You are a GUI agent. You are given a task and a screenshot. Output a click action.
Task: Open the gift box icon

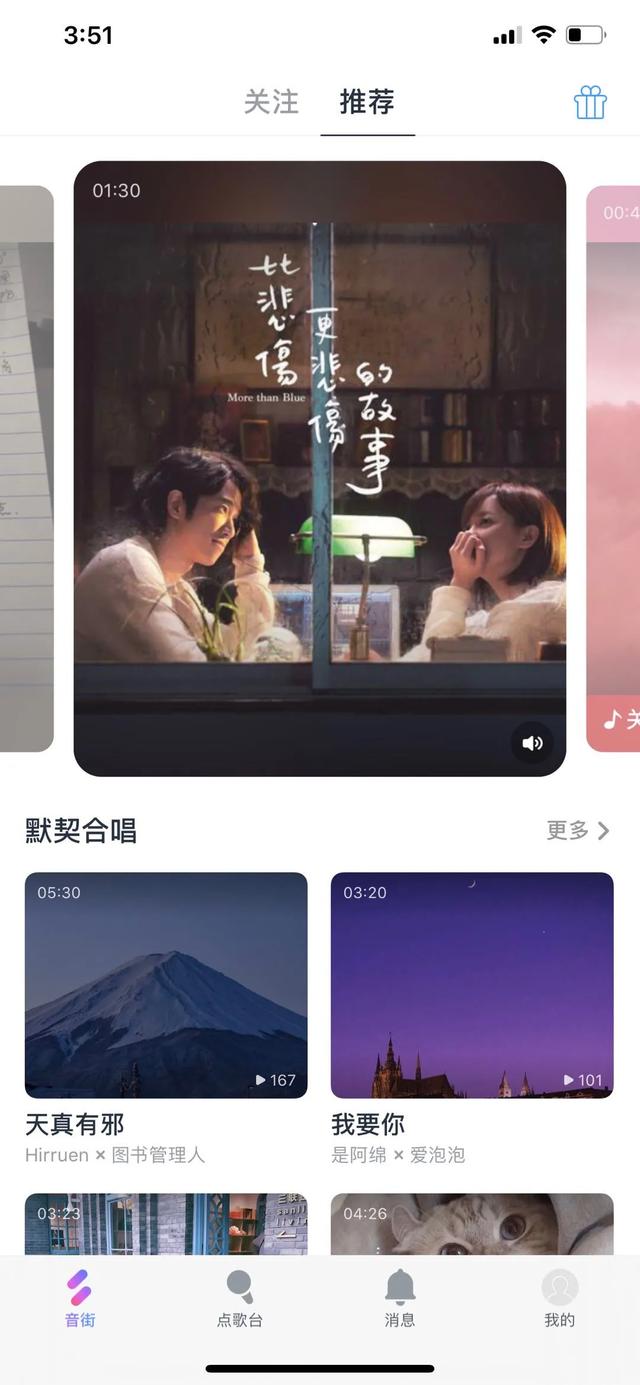coord(590,102)
